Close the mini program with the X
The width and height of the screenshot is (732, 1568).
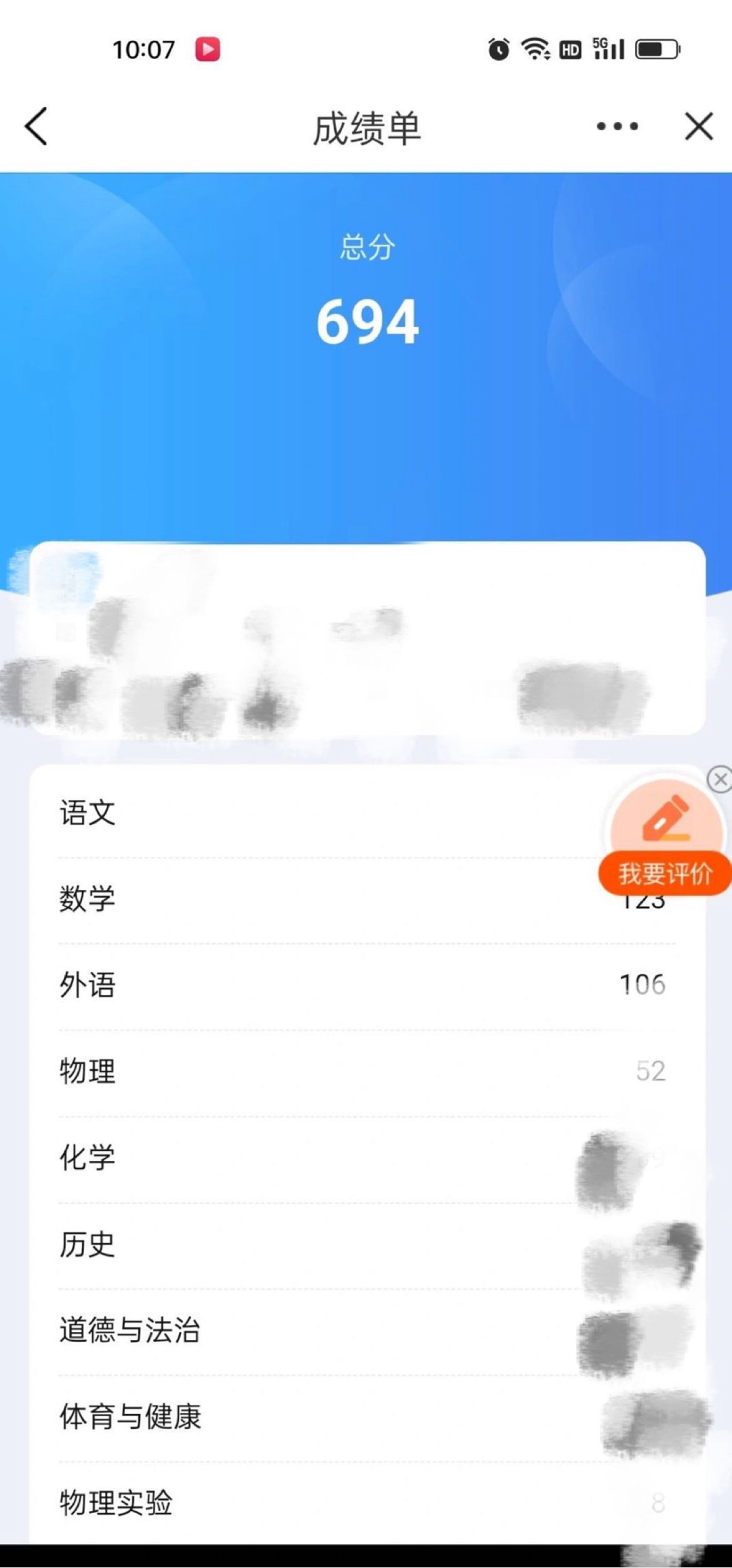(x=699, y=126)
